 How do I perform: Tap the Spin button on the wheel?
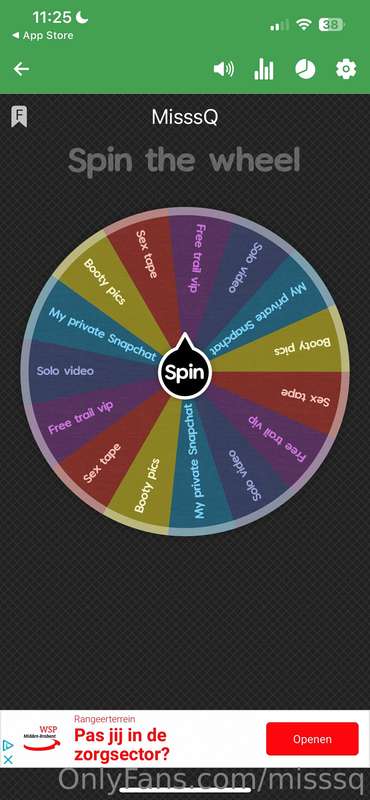tap(184, 371)
